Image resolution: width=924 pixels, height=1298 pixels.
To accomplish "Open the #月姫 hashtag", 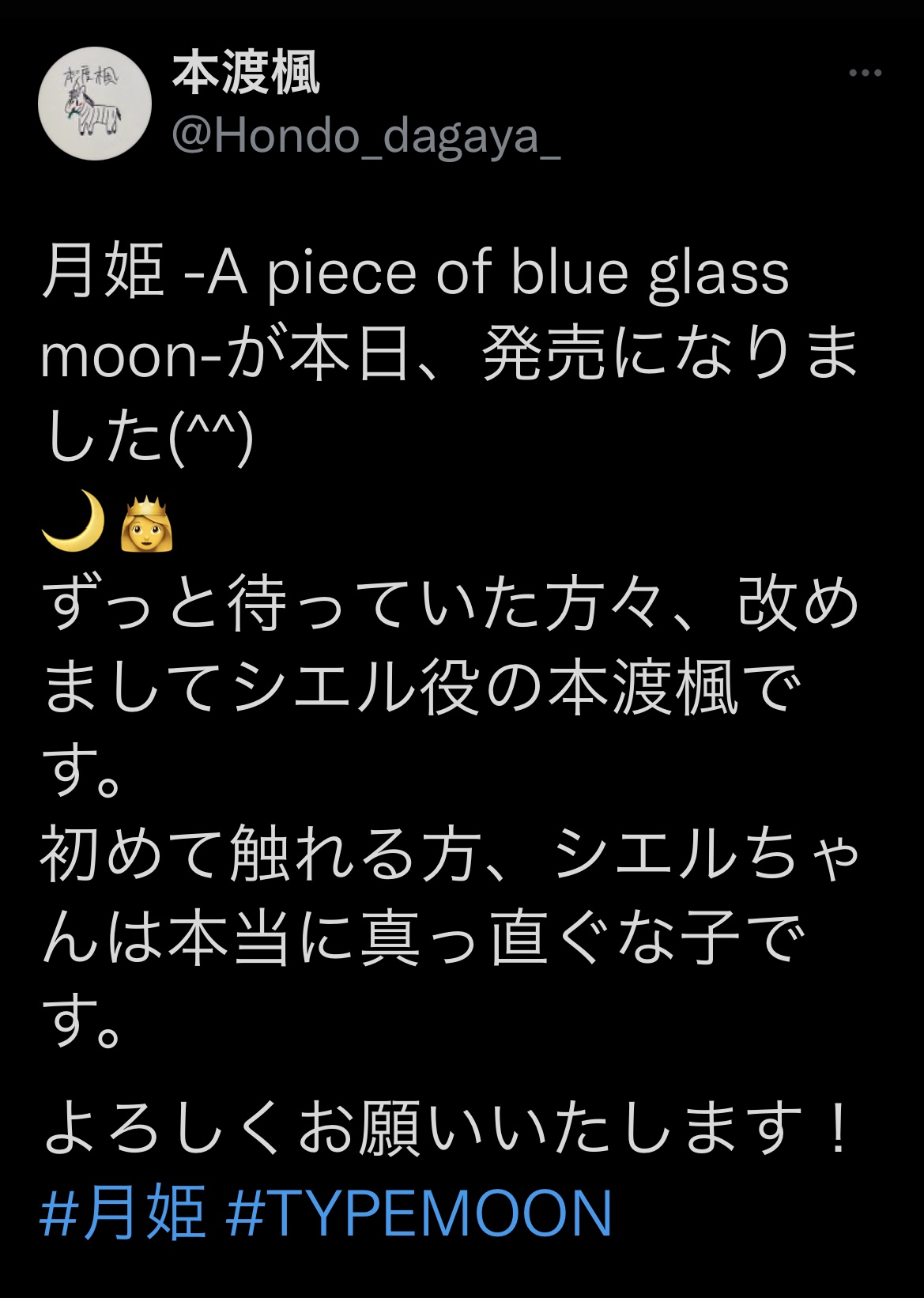I will click(123, 1213).
